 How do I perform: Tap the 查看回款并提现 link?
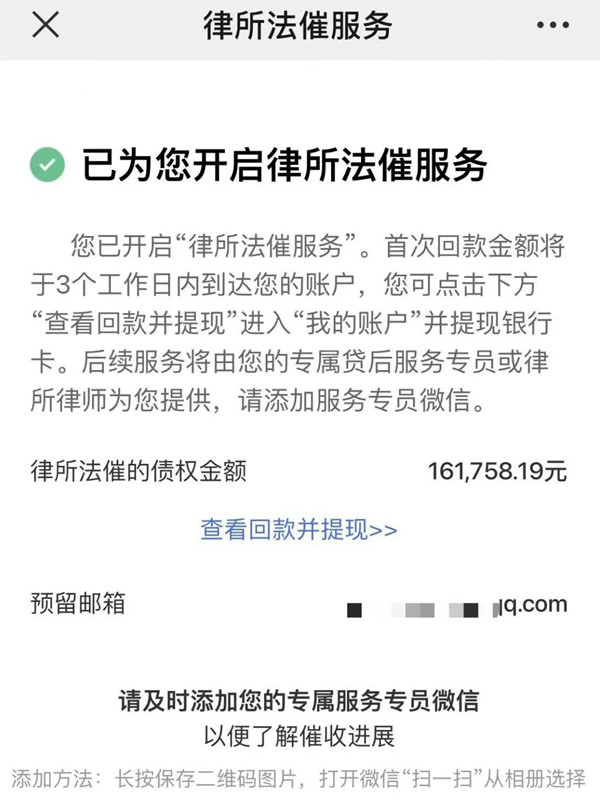point(299,529)
